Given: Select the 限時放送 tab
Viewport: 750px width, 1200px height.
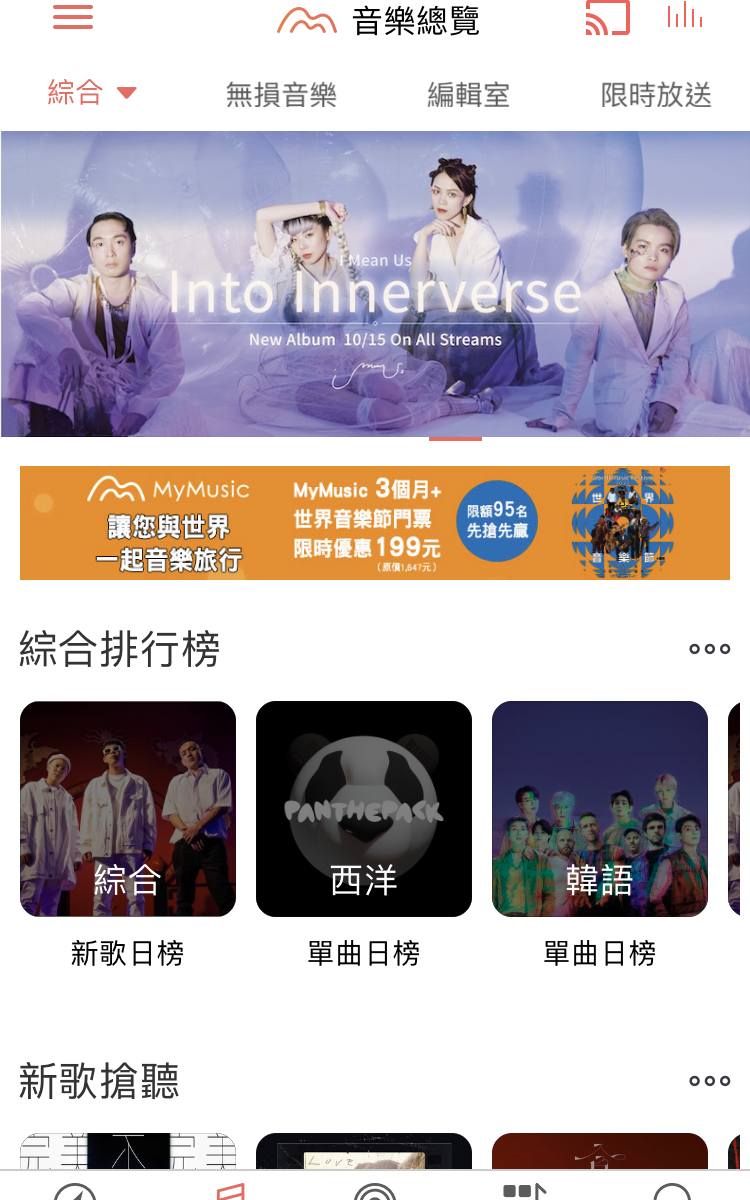Looking at the screenshot, I should [x=656, y=95].
